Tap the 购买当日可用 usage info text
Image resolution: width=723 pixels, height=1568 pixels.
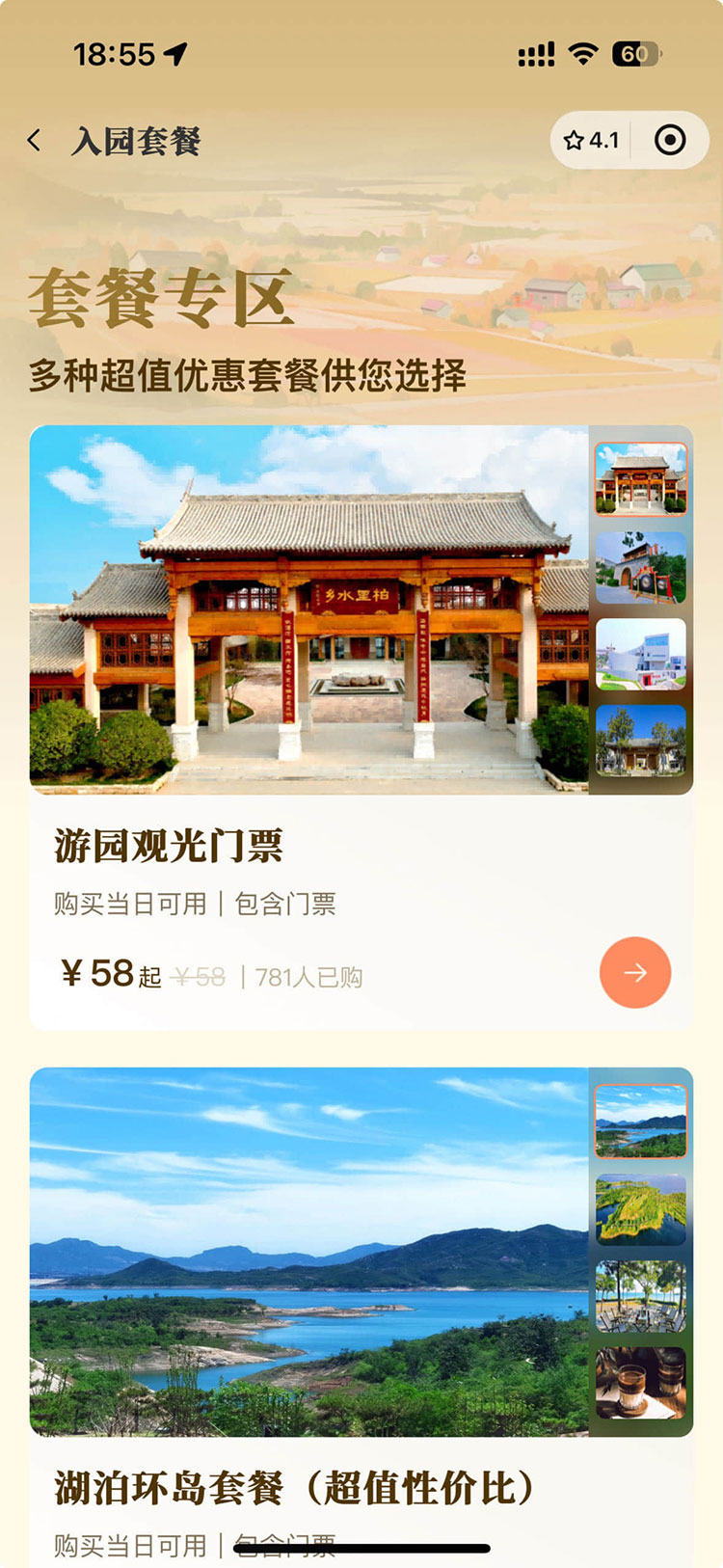tap(129, 905)
